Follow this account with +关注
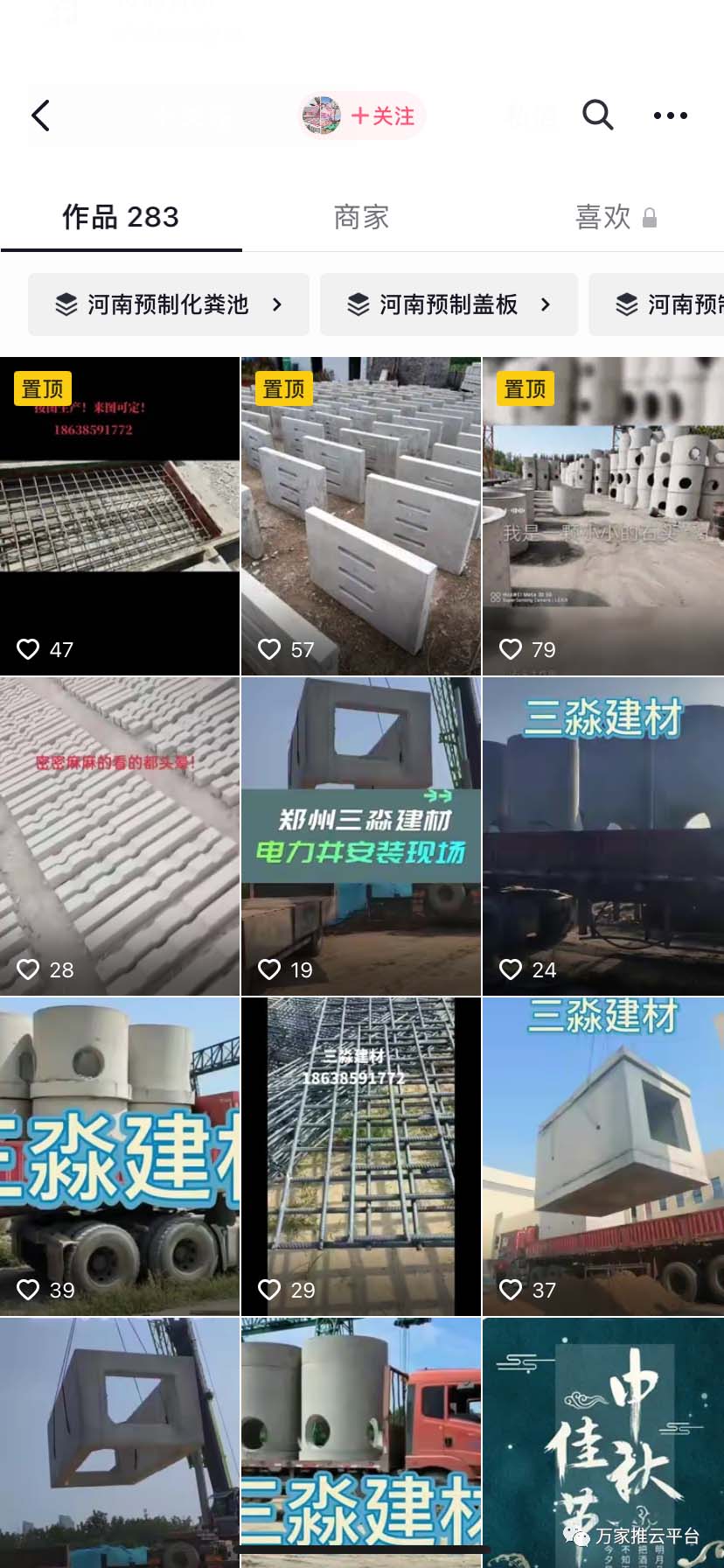The image size is (724, 1568). [x=382, y=115]
